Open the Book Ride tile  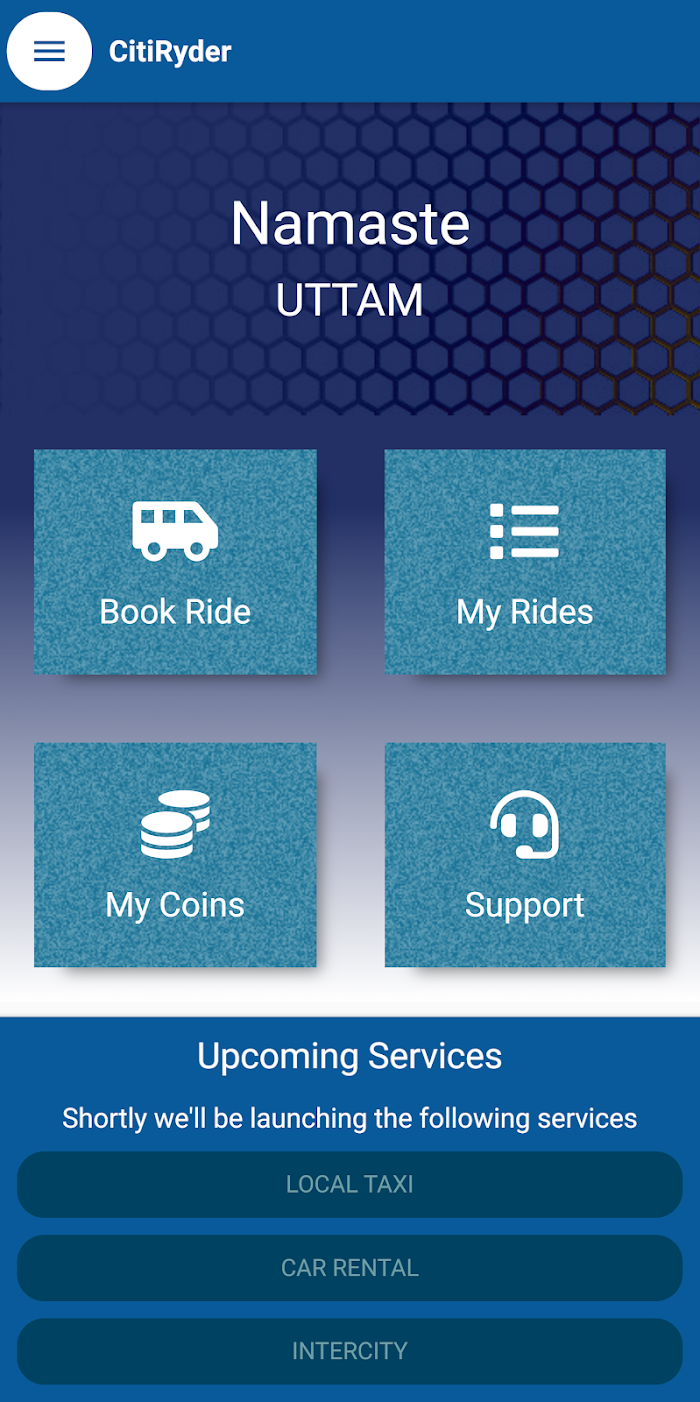click(x=175, y=561)
